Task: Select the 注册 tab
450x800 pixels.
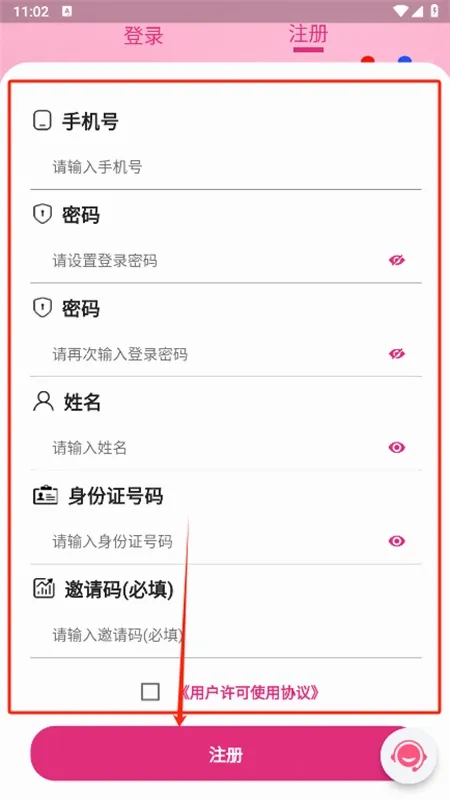Action: [x=308, y=35]
